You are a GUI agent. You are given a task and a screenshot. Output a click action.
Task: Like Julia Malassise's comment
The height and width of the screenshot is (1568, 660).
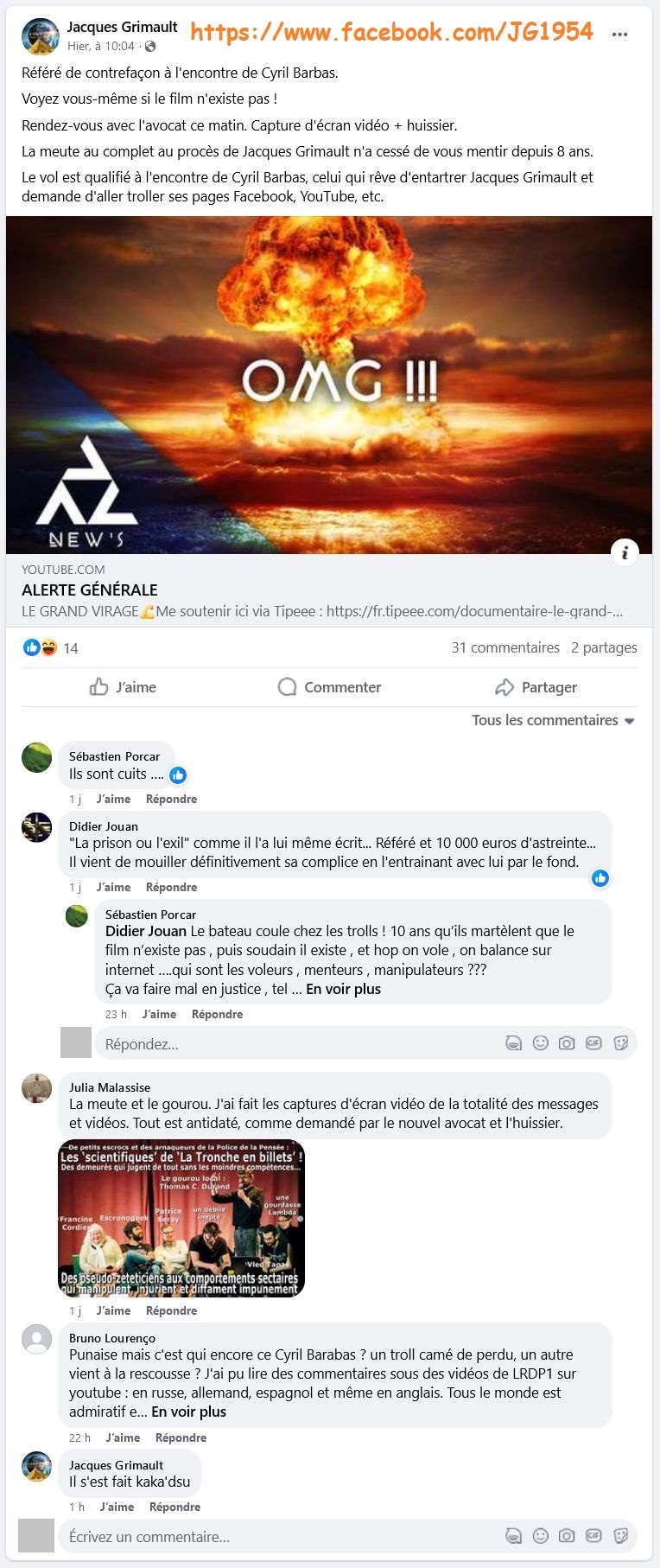(113, 1310)
